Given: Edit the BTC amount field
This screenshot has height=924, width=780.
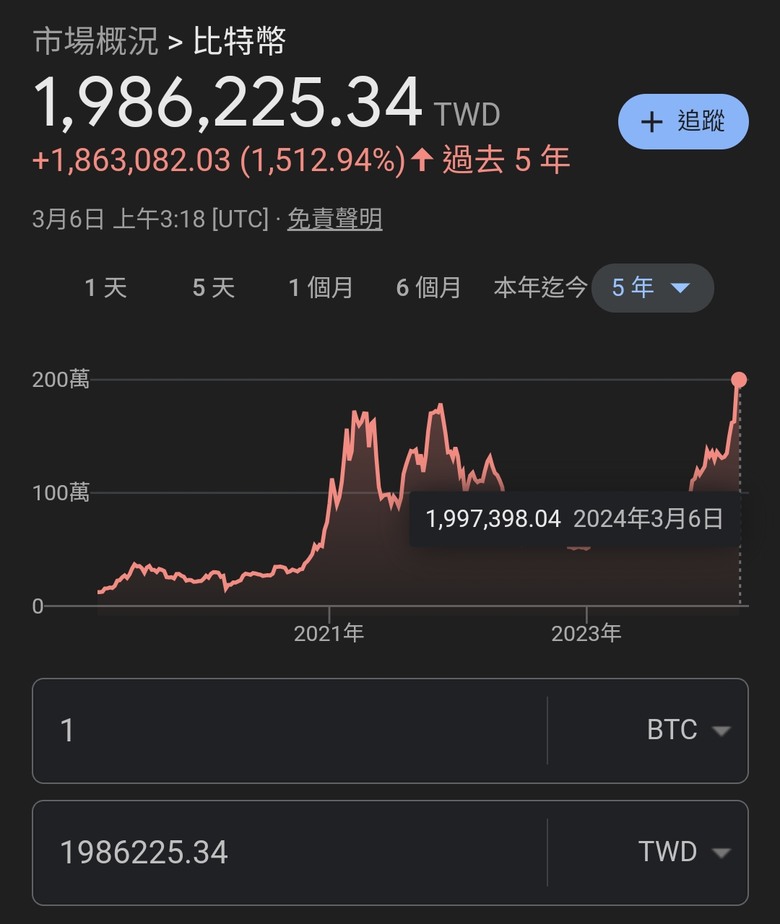Looking at the screenshot, I should coord(290,730).
